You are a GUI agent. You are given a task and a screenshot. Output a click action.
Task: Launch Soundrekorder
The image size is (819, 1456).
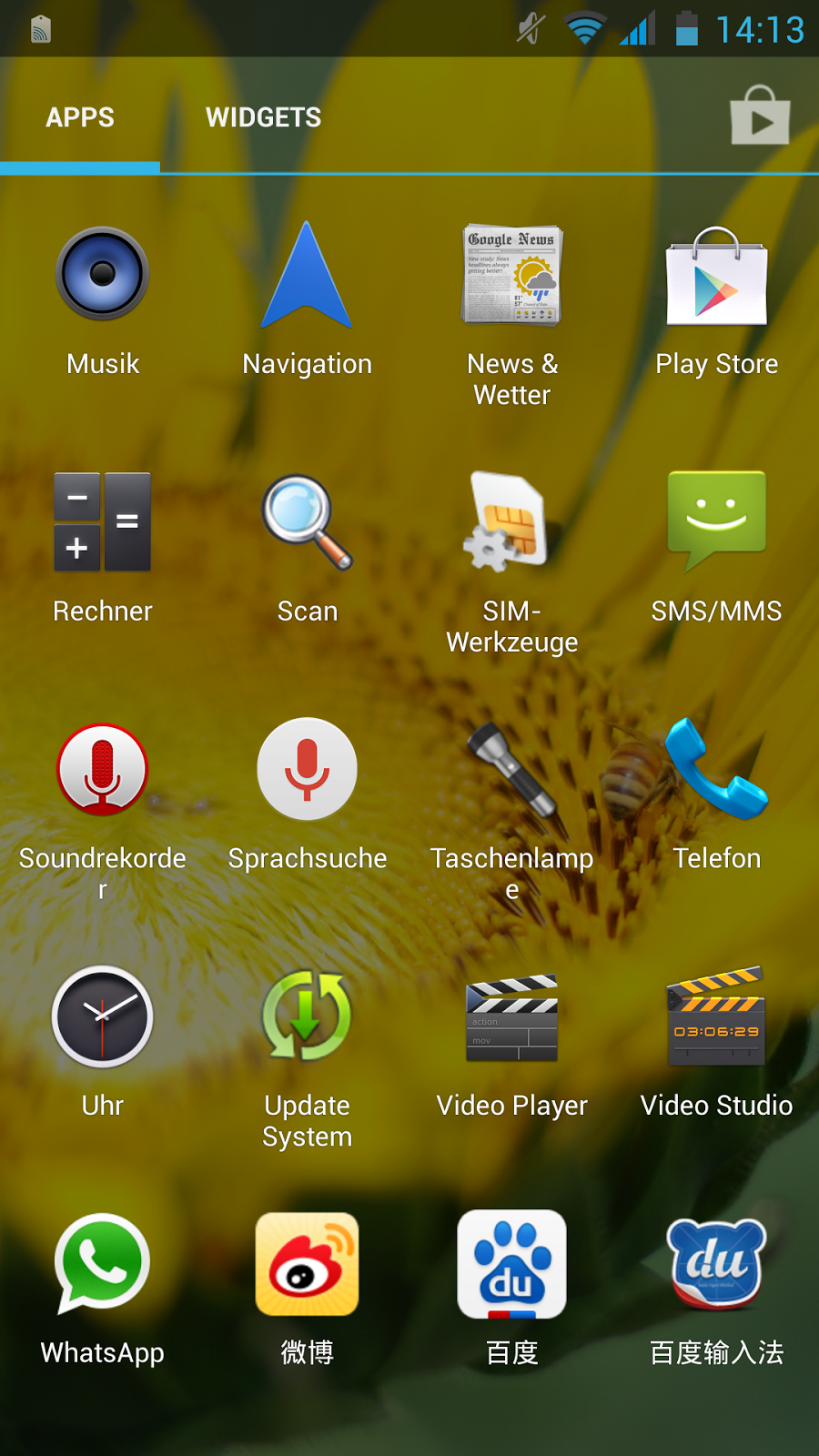(x=103, y=771)
